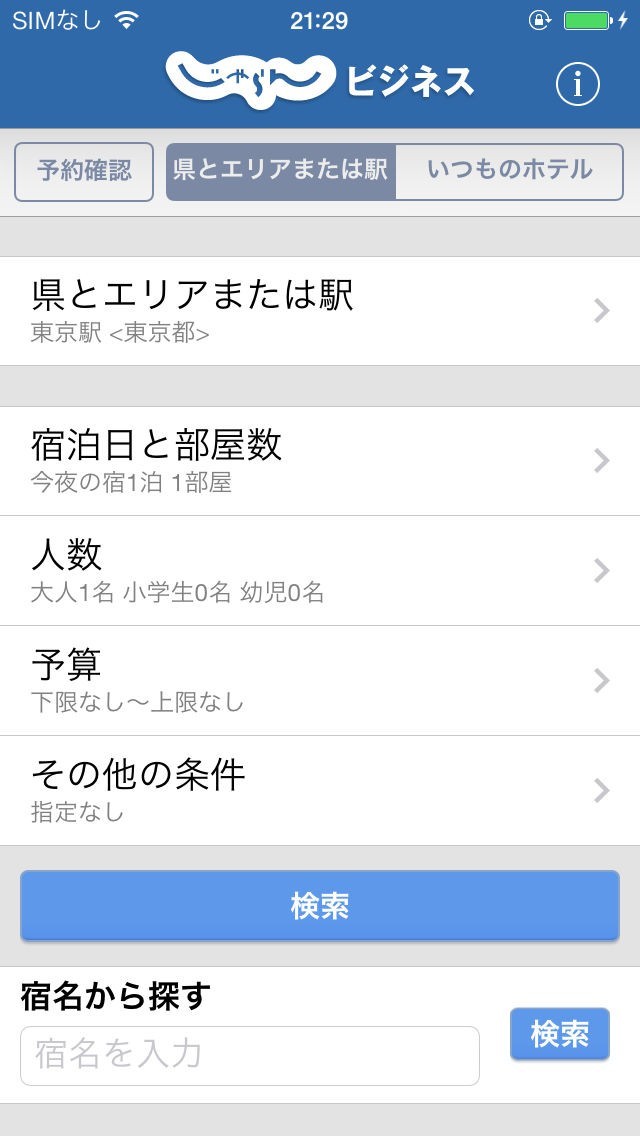Open the 宿泊日と部屋数 row

[320, 461]
